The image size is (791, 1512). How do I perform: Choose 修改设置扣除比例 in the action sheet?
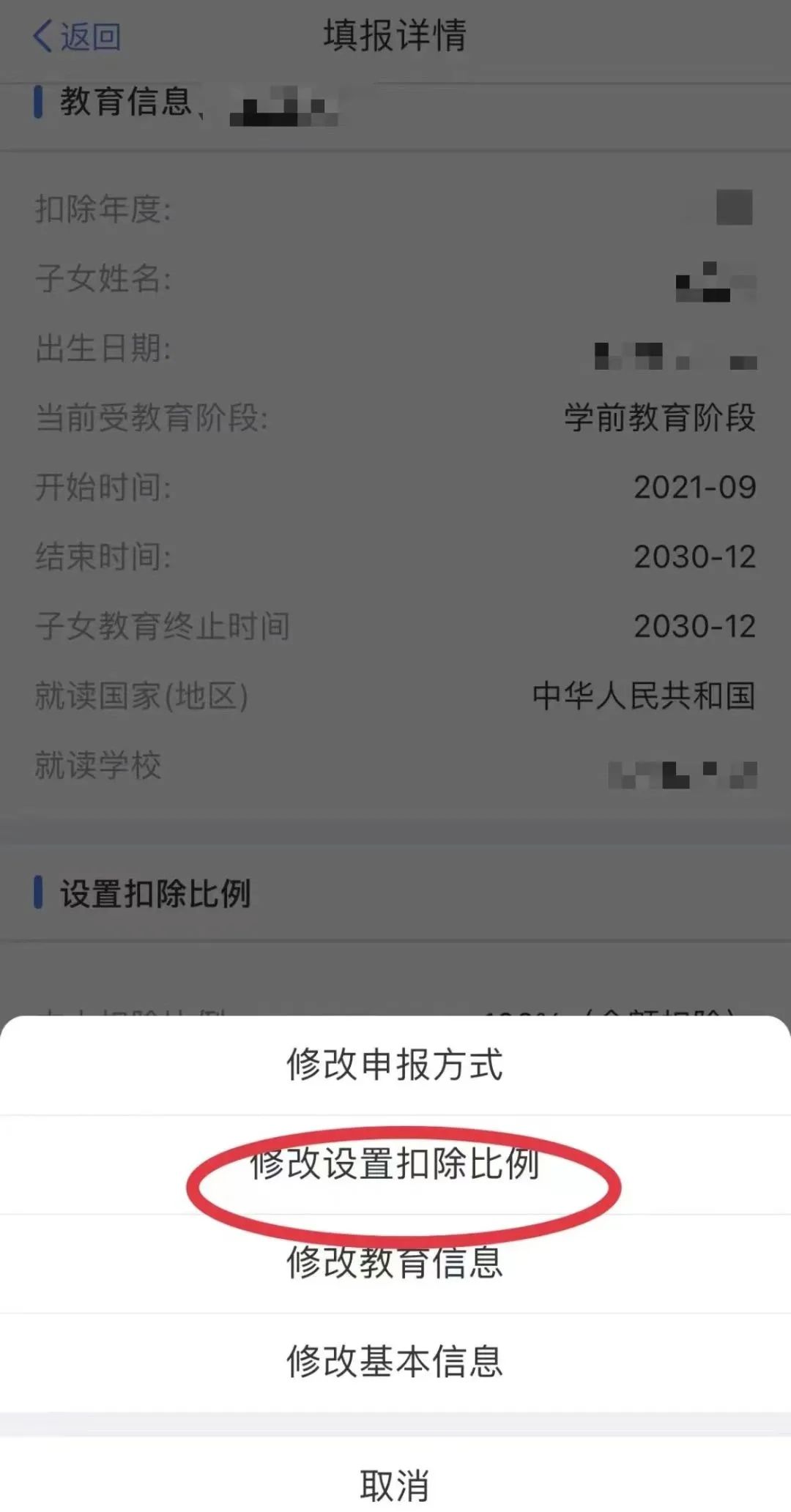click(395, 1163)
